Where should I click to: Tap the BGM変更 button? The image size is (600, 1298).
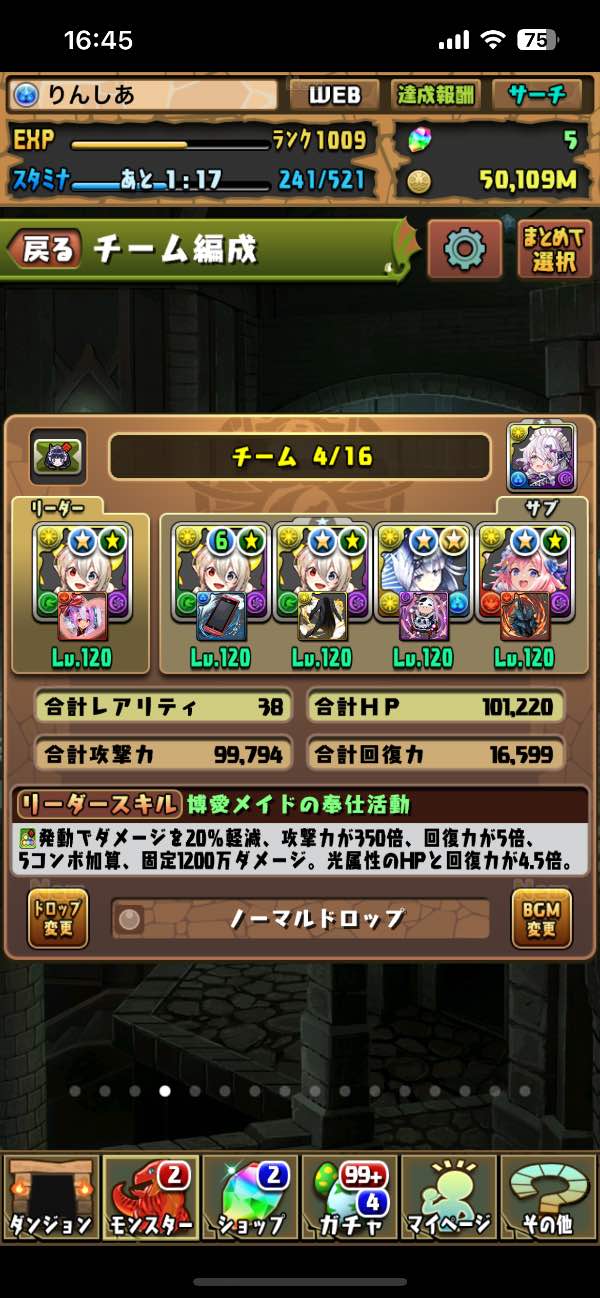(x=542, y=917)
